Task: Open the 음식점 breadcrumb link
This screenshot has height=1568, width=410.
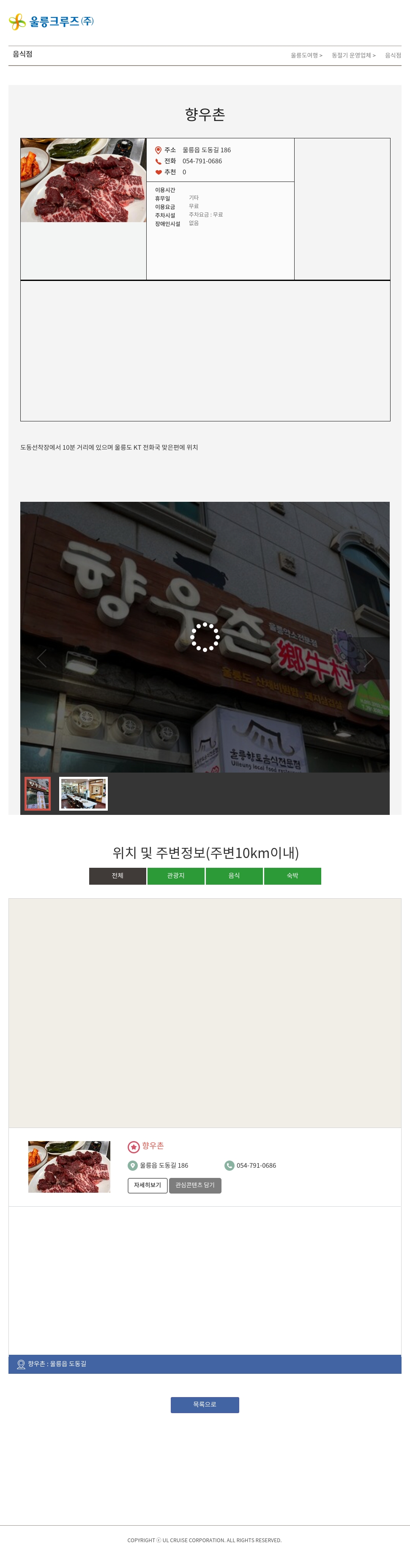Action: pyautogui.click(x=392, y=55)
